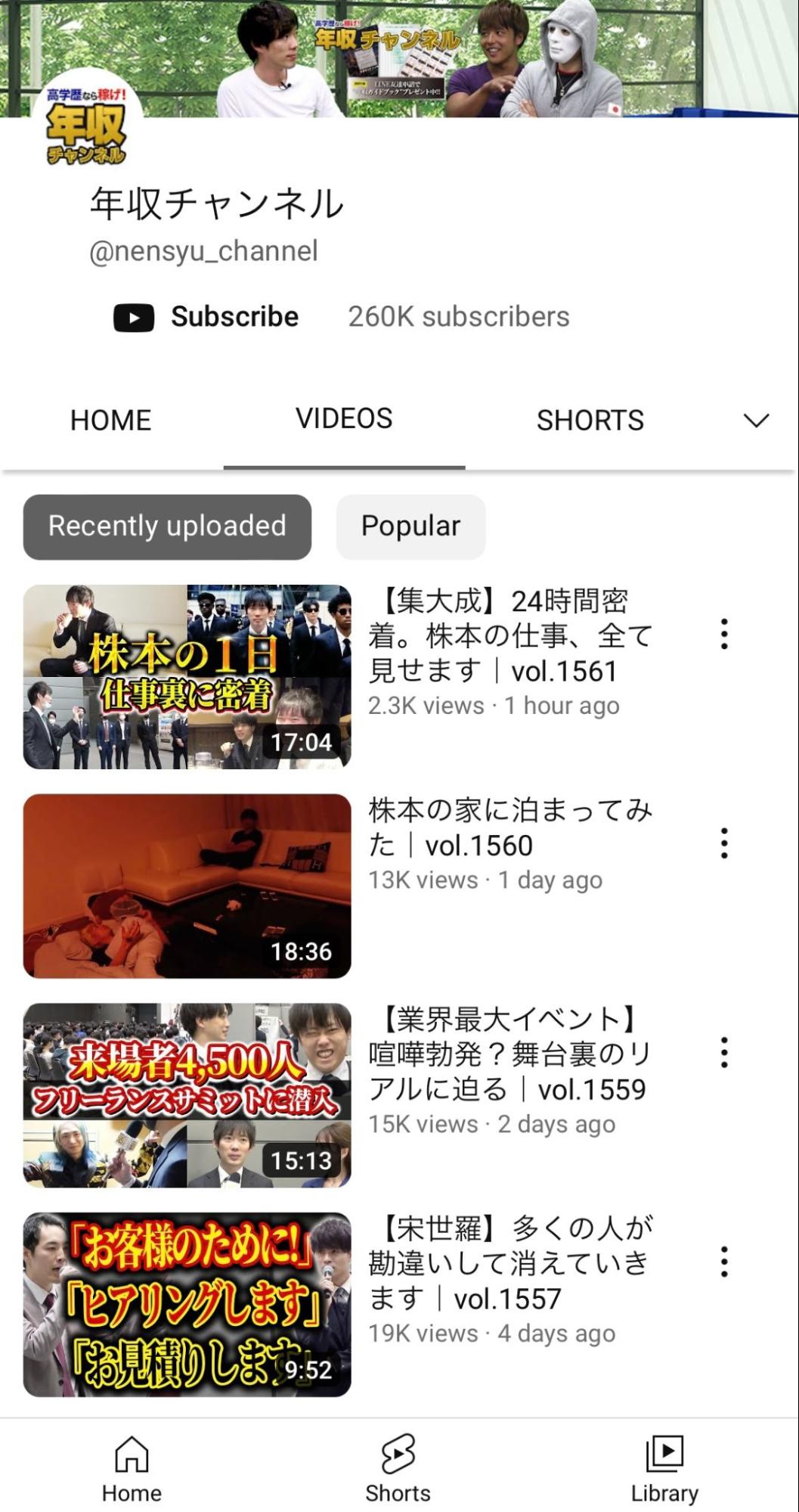Go to the Home bottom tab
Screen dimensions: 799x1512
click(x=132, y=1469)
